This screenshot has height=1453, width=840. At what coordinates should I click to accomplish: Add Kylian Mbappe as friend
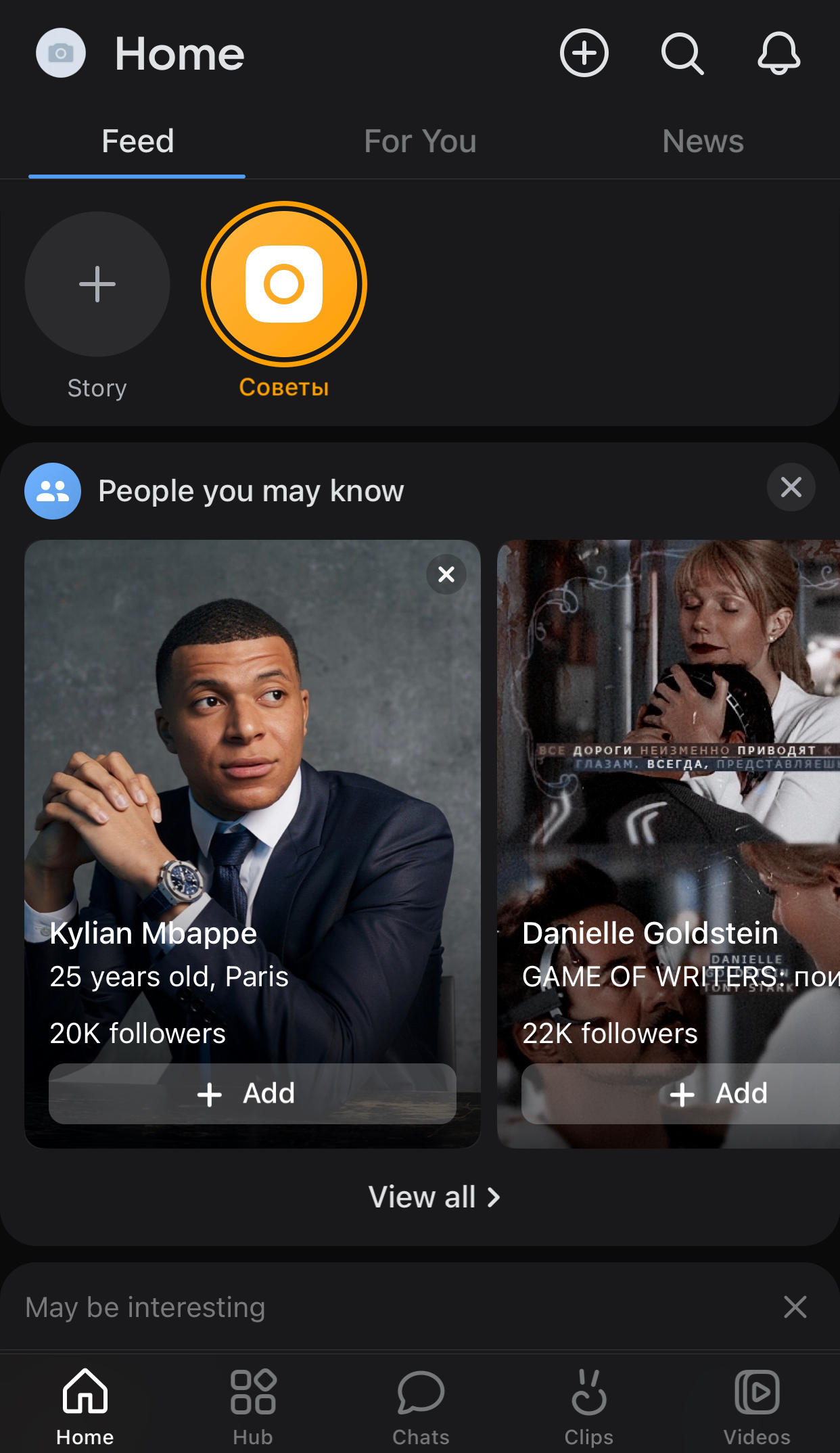[252, 1093]
